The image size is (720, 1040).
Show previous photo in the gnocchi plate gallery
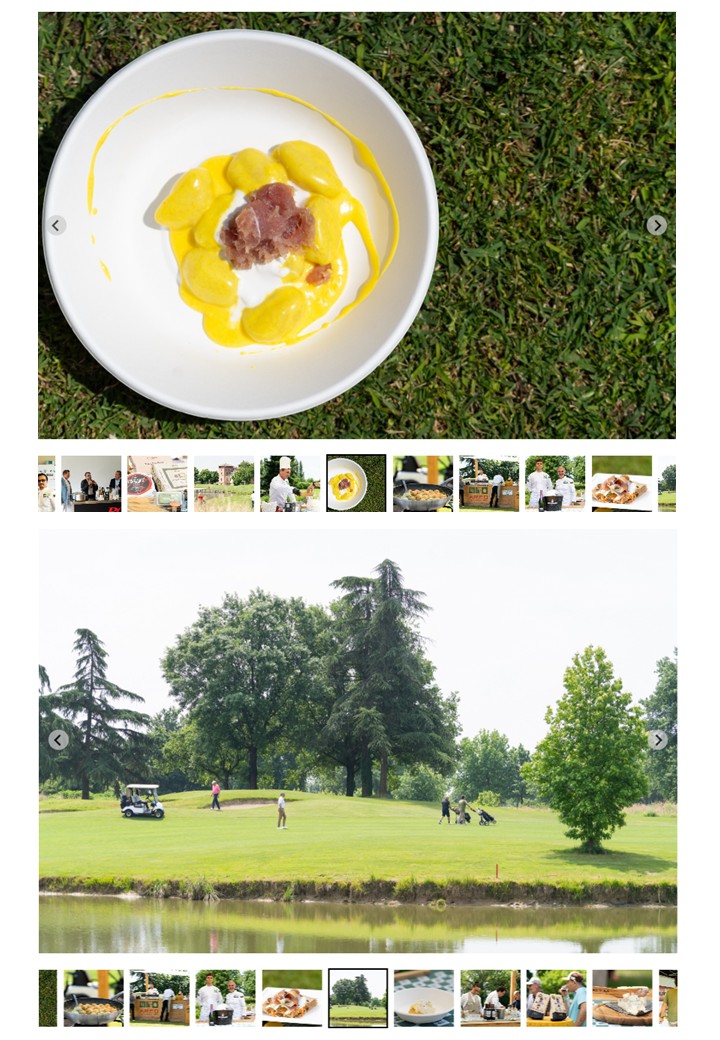click(57, 226)
